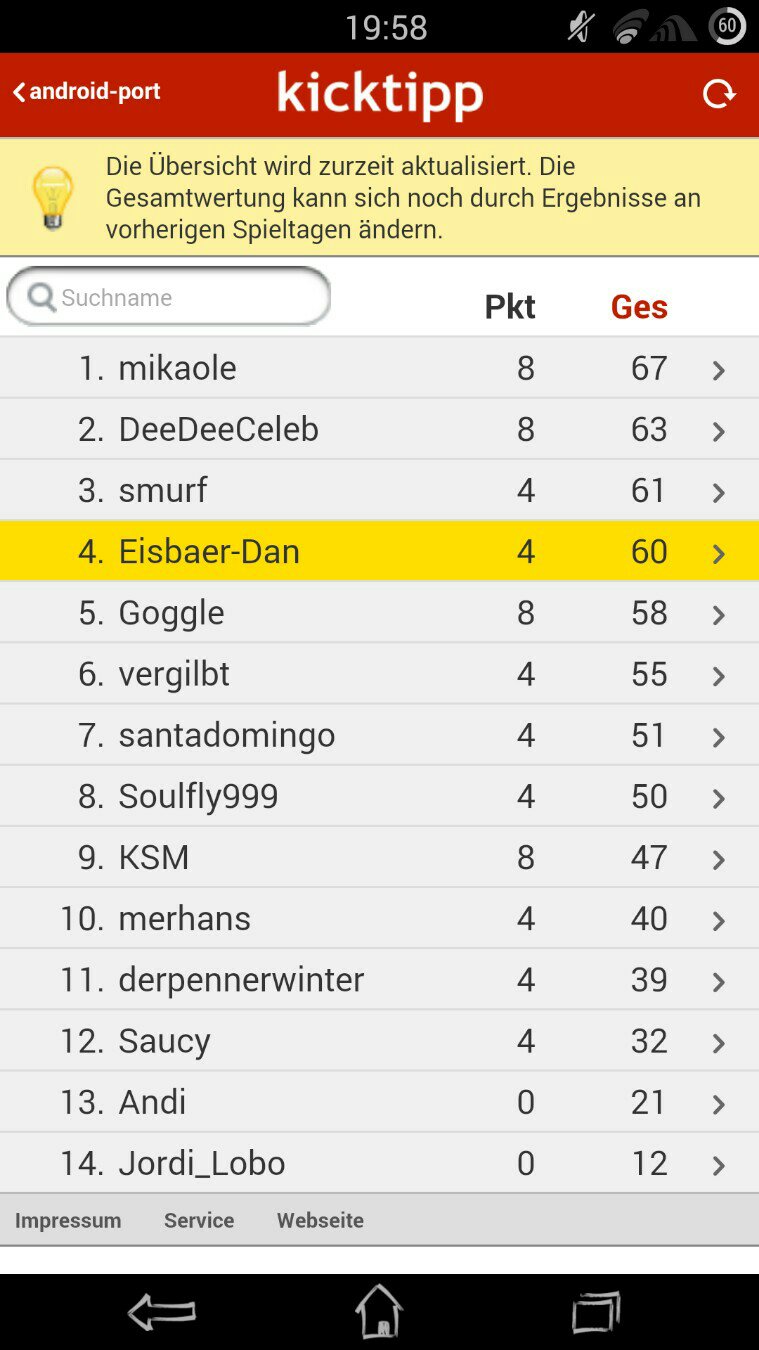The width and height of the screenshot is (759, 1350).
Task: Open the Service link
Action: click(x=199, y=1220)
